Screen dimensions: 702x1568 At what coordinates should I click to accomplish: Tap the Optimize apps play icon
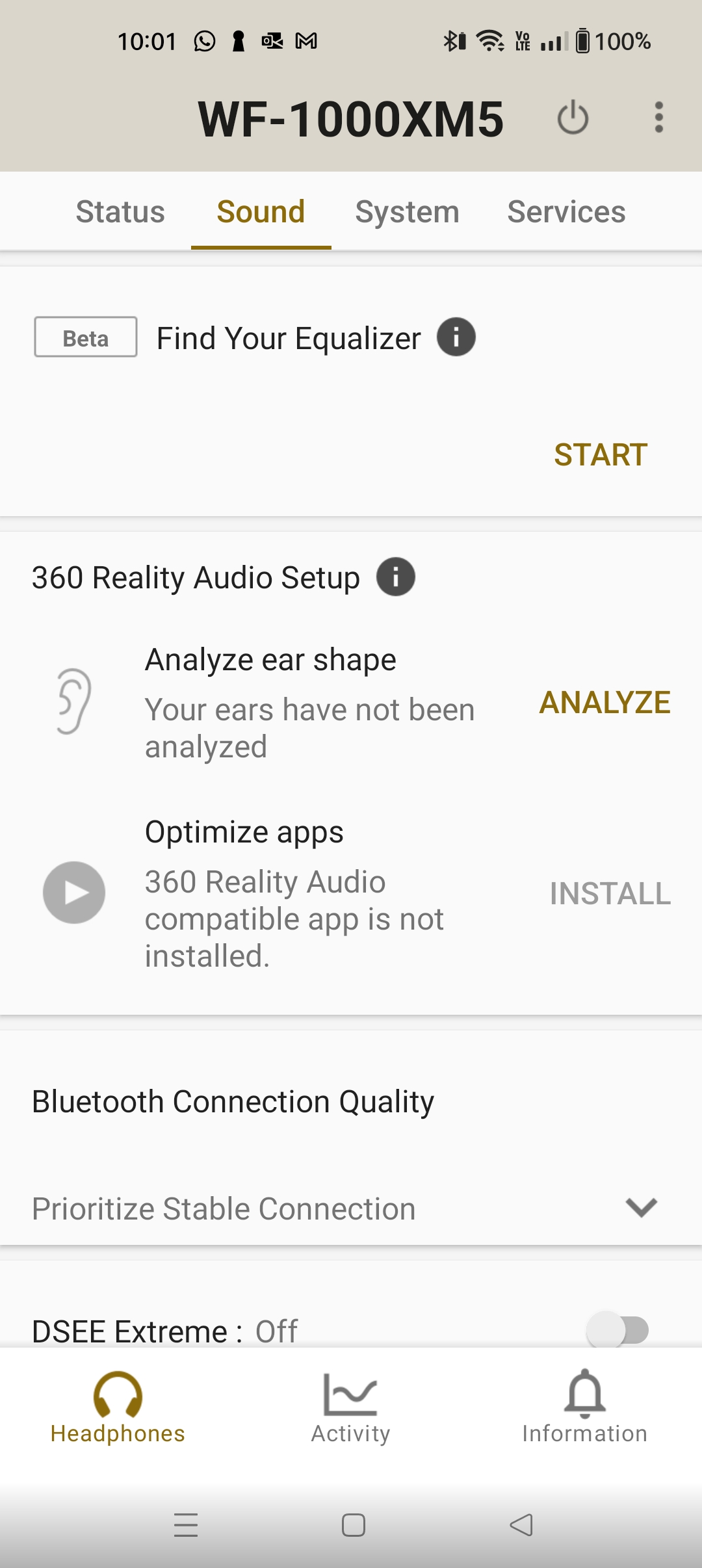tap(73, 893)
